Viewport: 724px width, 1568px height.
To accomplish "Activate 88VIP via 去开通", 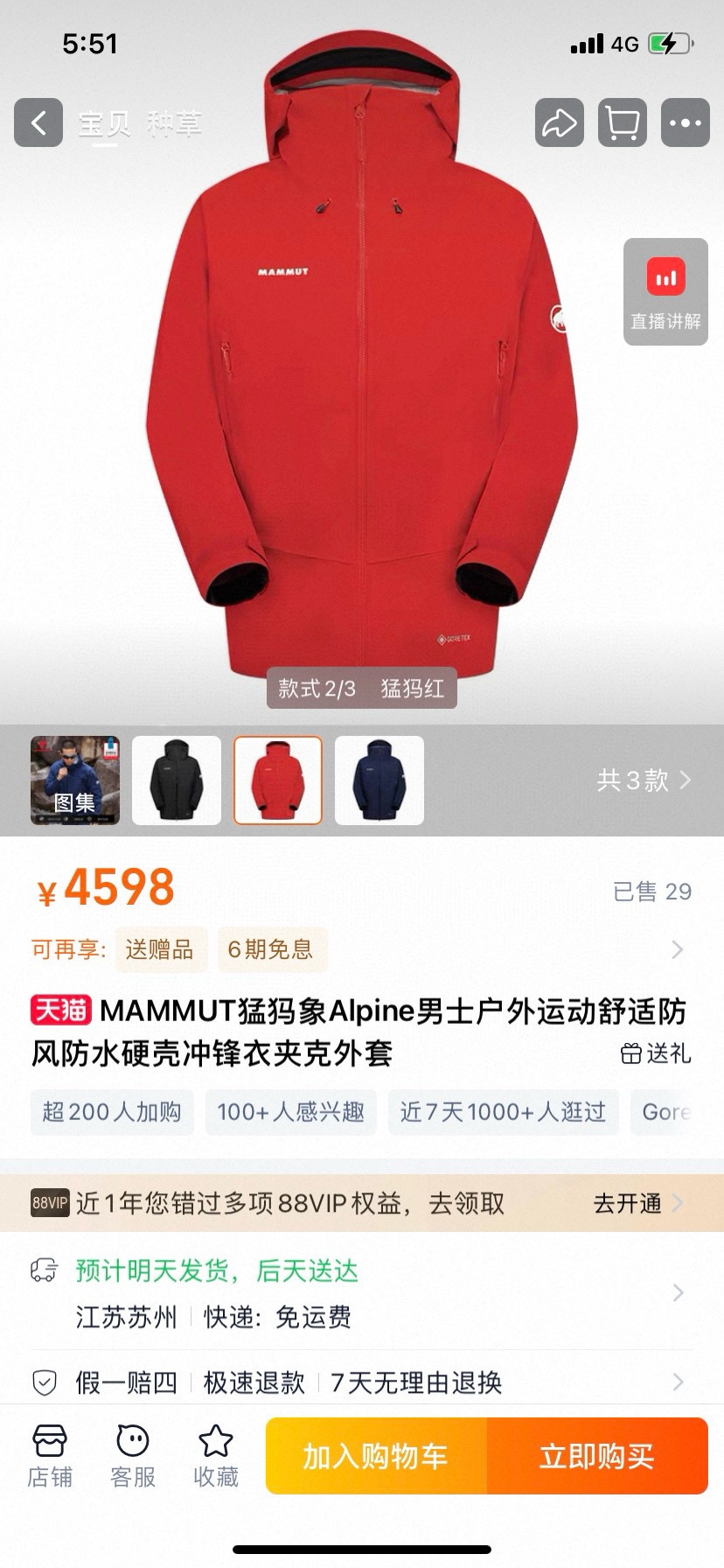I will coord(637,1203).
